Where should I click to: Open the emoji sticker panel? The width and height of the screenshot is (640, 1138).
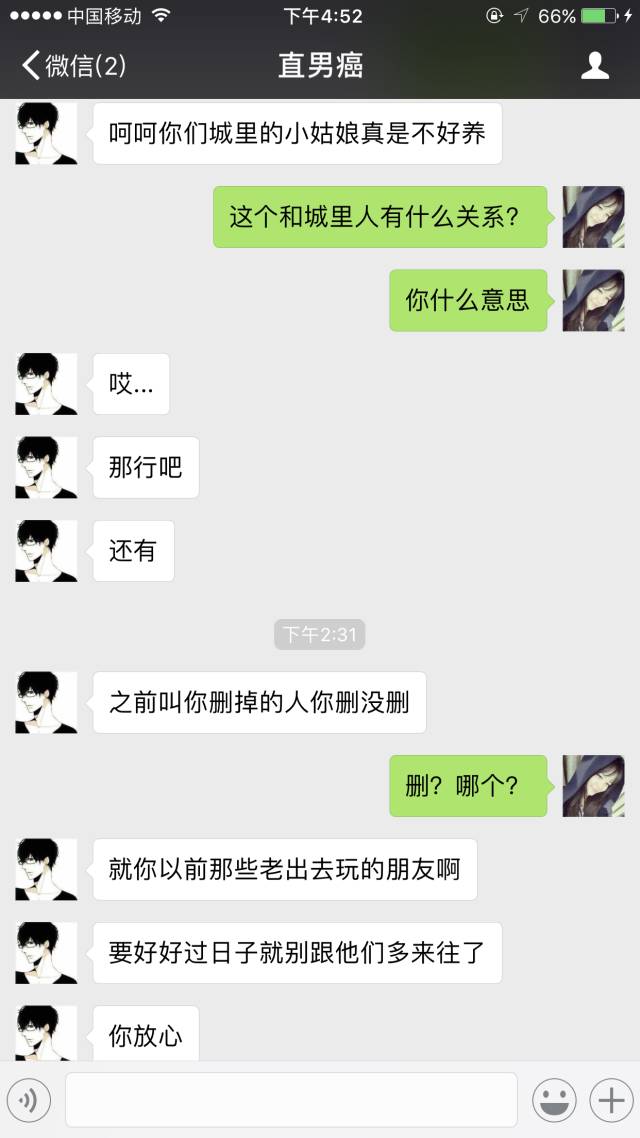(553, 1101)
